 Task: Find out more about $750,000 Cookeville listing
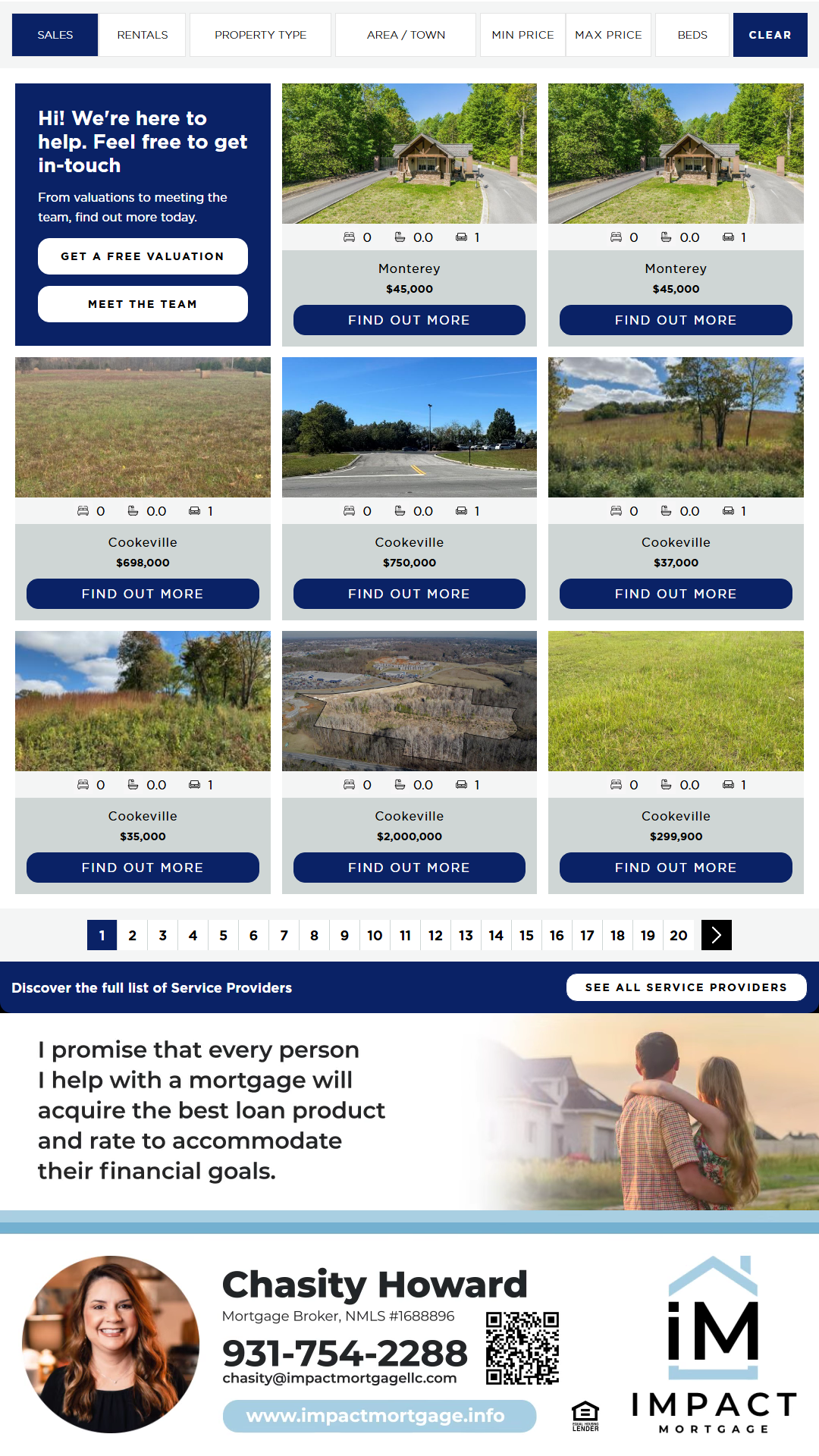(x=409, y=594)
